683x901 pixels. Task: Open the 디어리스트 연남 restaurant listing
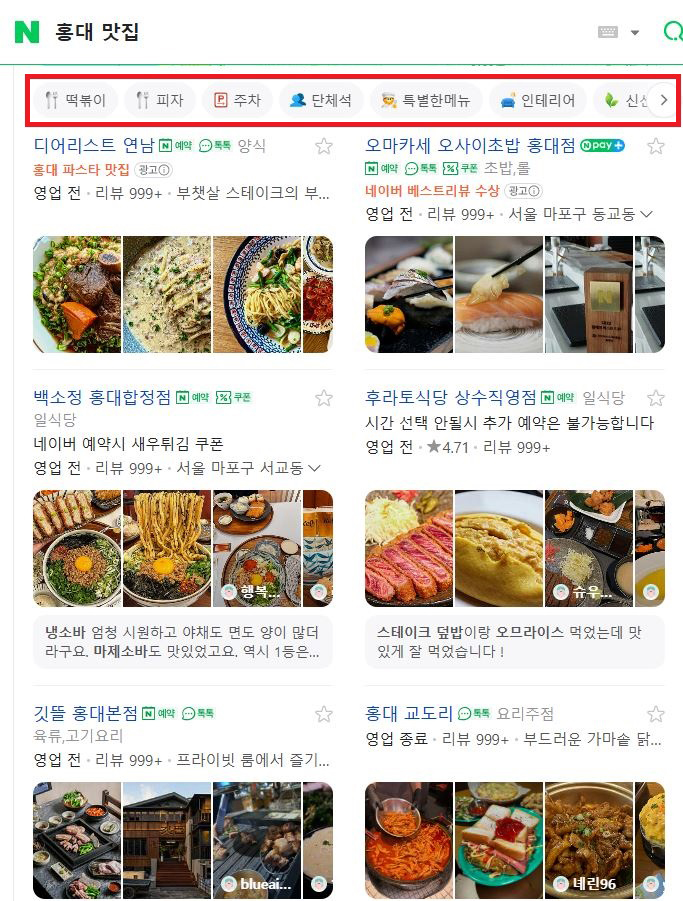94,146
